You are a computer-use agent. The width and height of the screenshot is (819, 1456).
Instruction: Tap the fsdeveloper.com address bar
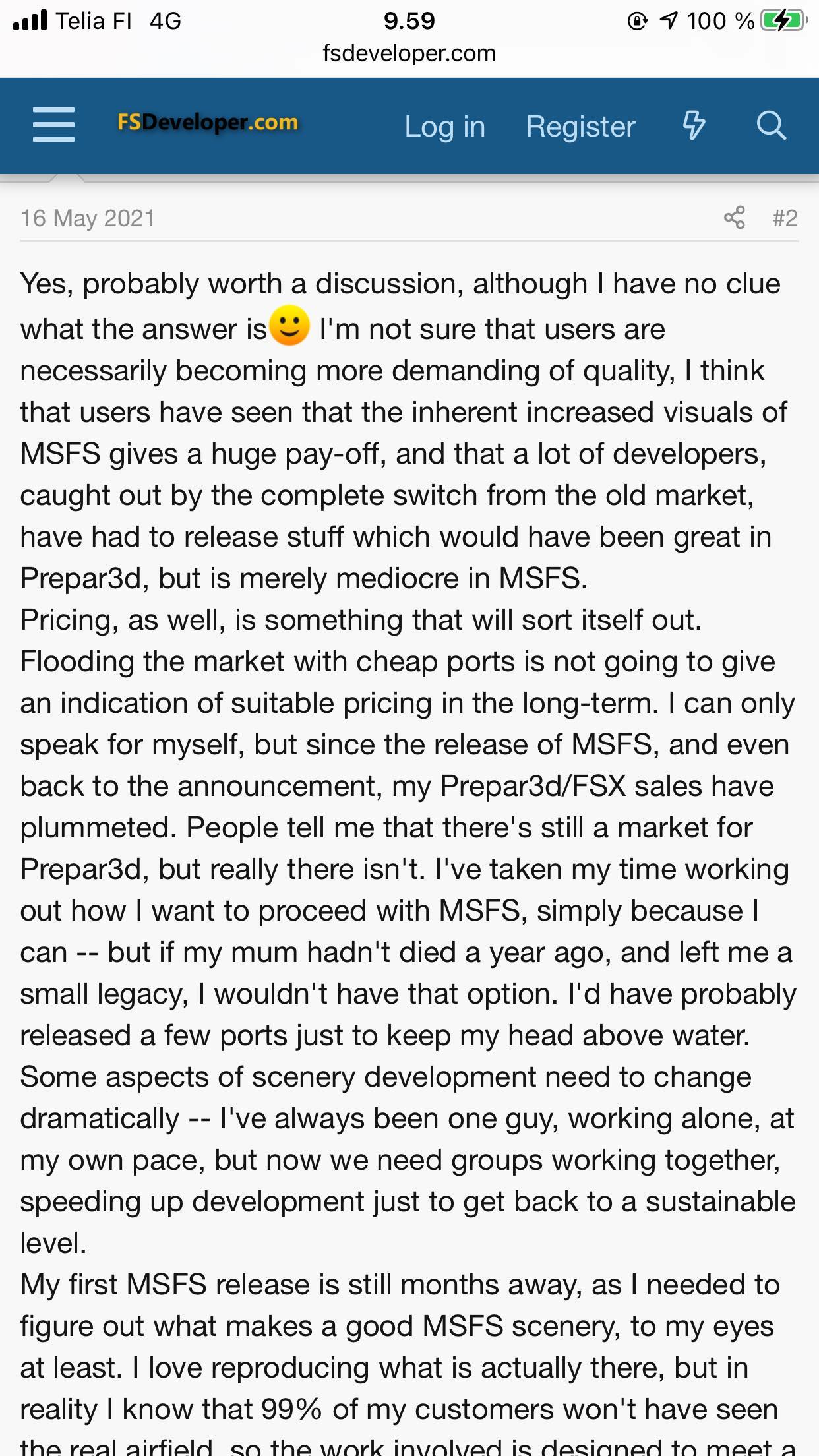click(409, 53)
